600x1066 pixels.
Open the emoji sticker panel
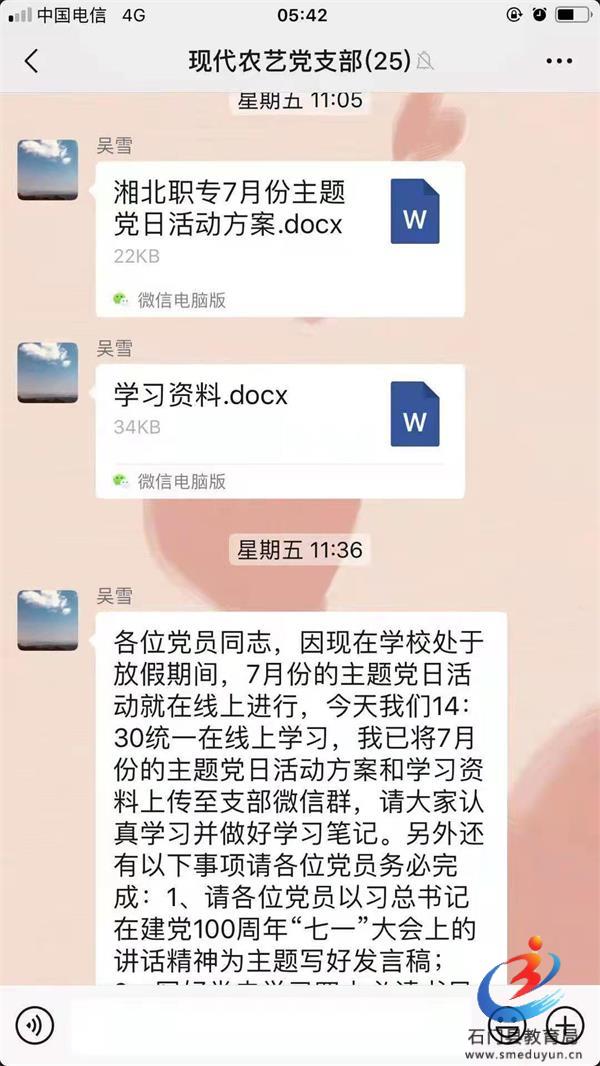click(x=508, y=1024)
